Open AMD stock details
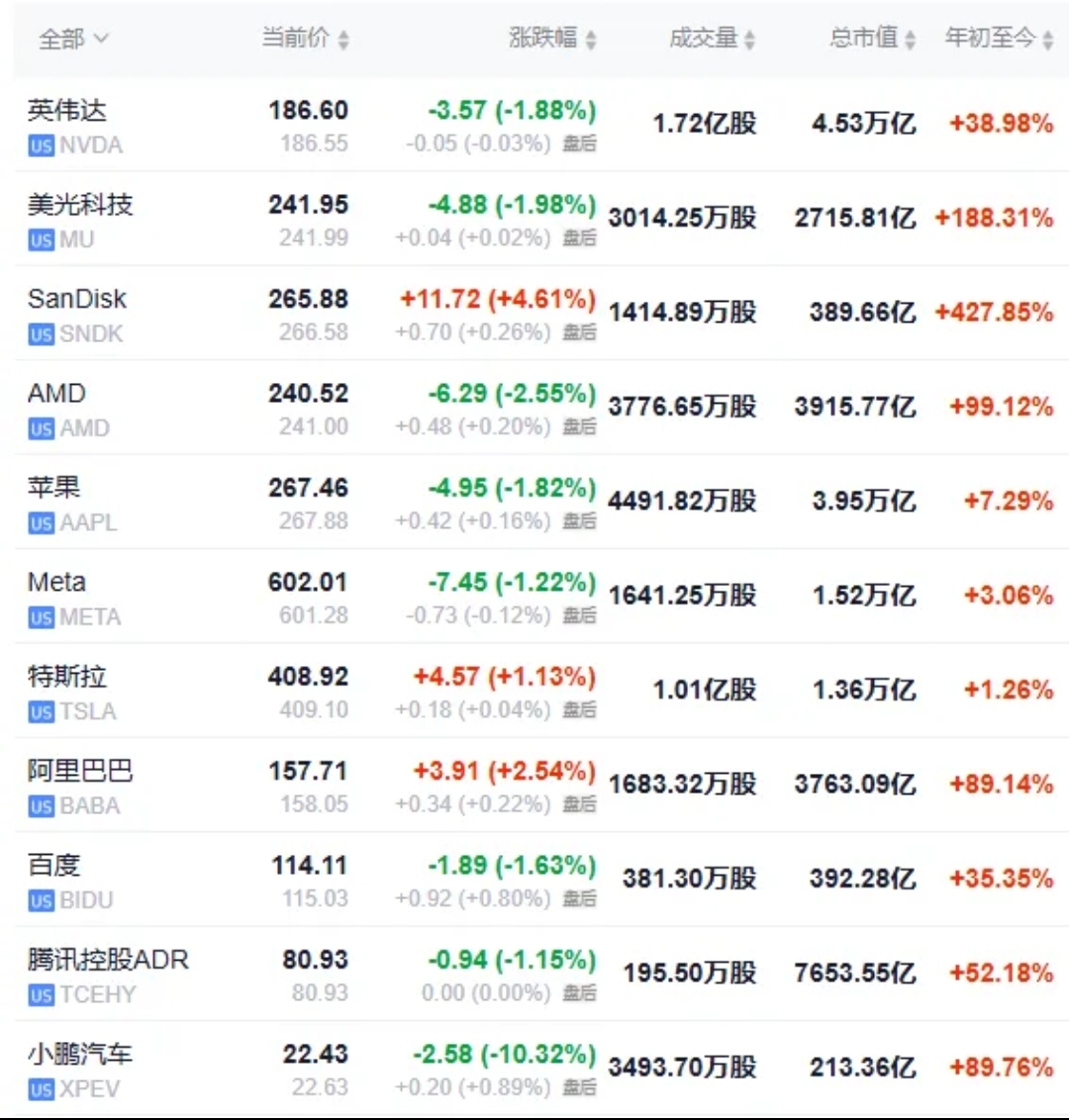The height and width of the screenshot is (1120, 1069). (x=56, y=394)
